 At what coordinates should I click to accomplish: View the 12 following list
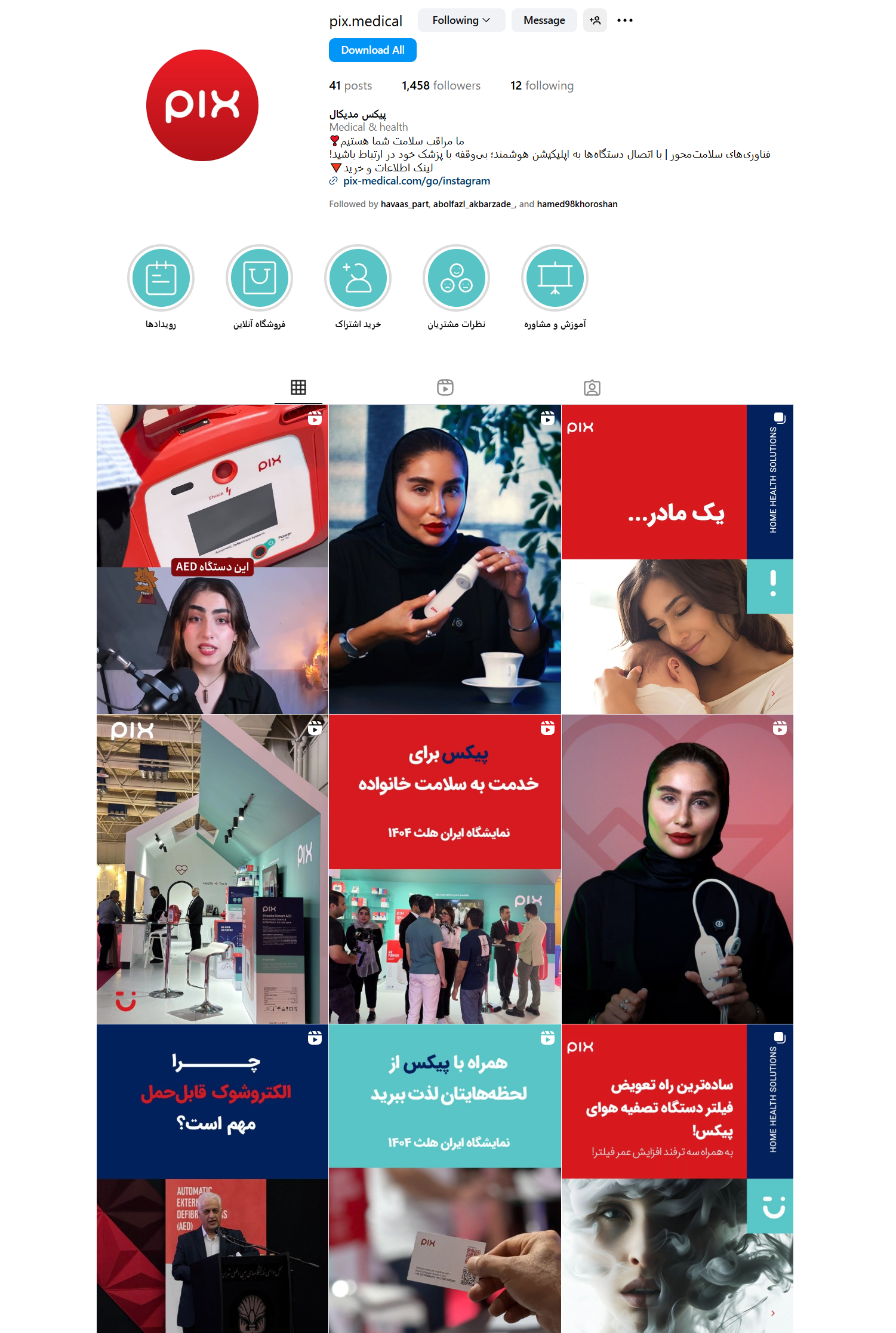click(x=541, y=85)
